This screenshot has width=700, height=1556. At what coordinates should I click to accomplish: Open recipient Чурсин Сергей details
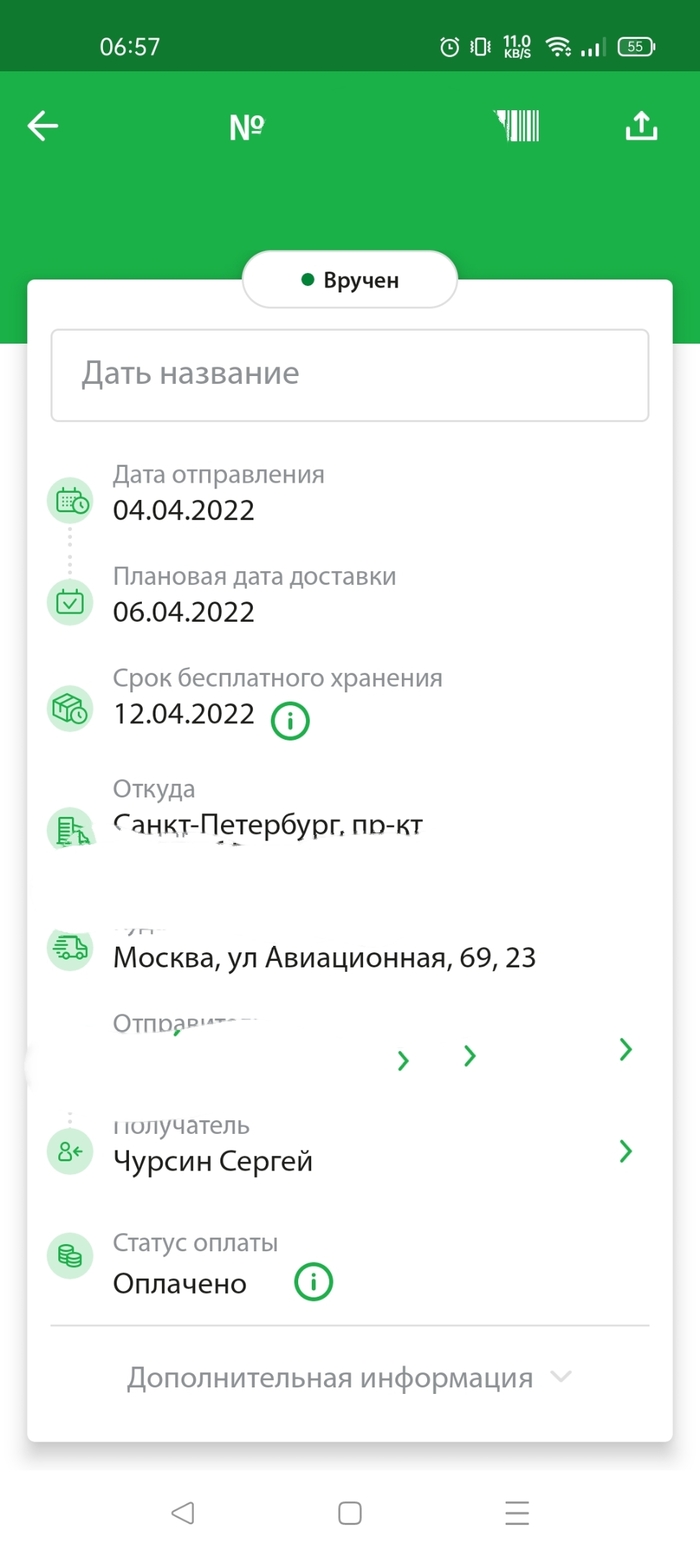coord(625,1152)
